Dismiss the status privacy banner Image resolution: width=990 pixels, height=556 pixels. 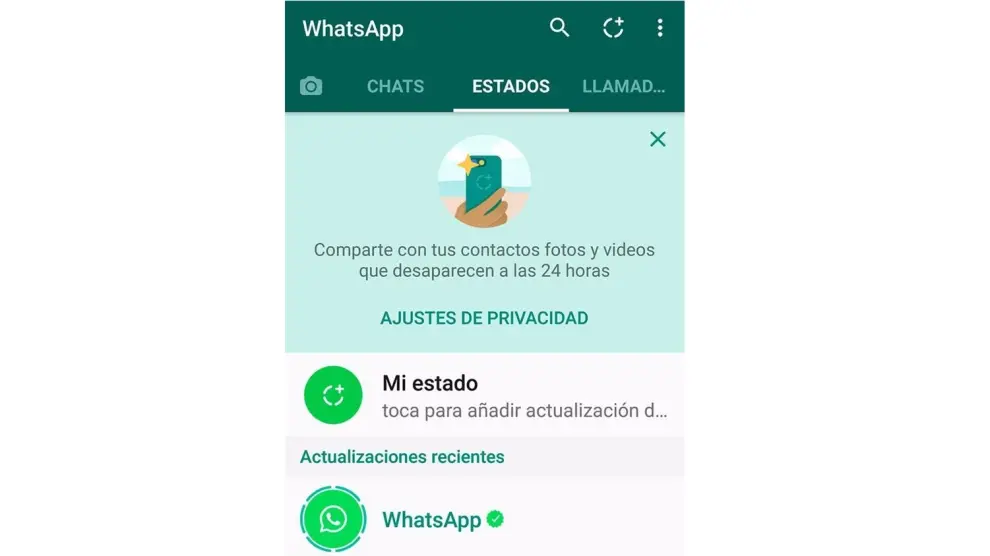click(x=658, y=140)
